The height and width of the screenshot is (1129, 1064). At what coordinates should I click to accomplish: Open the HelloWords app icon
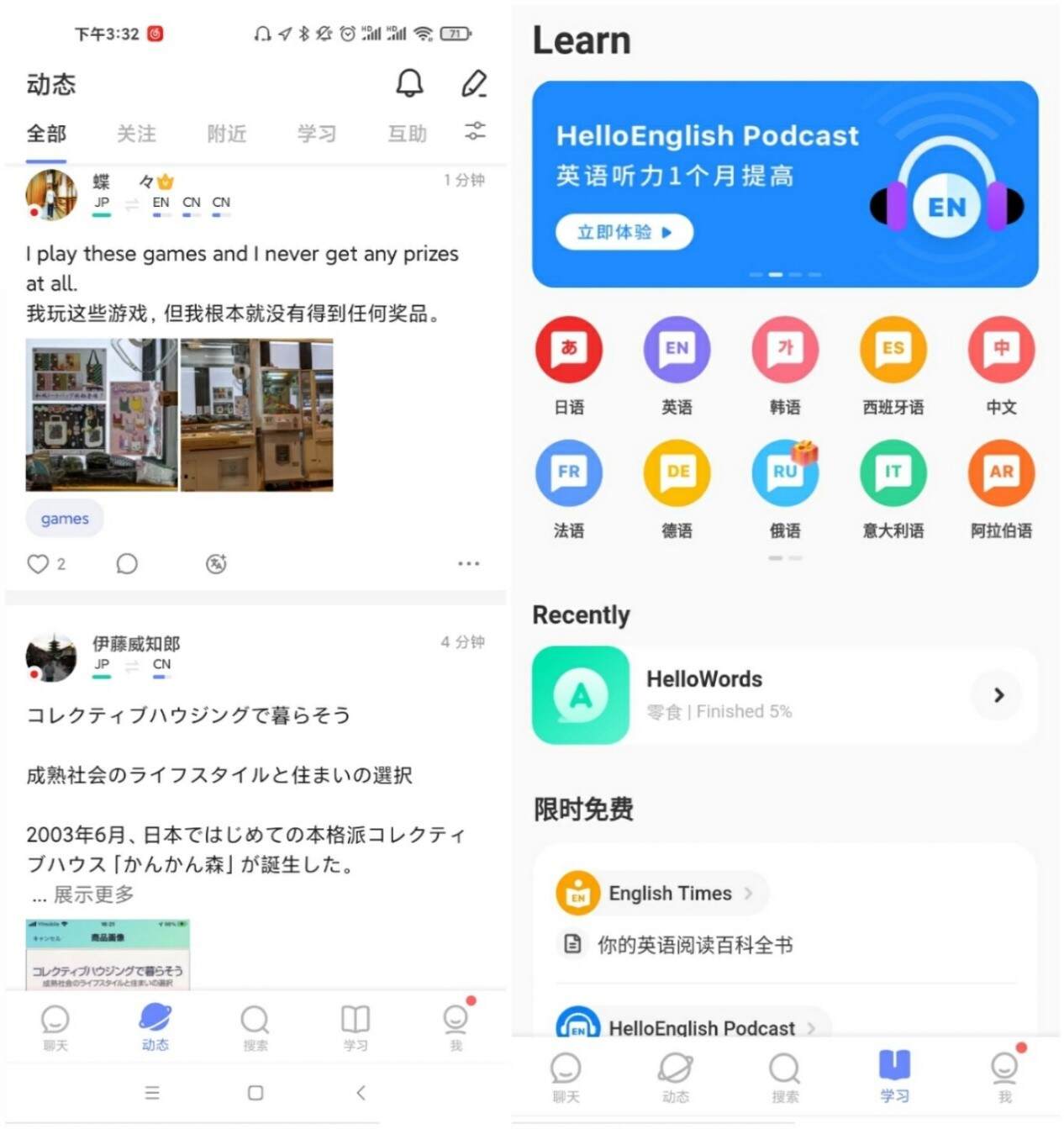(x=581, y=695)
